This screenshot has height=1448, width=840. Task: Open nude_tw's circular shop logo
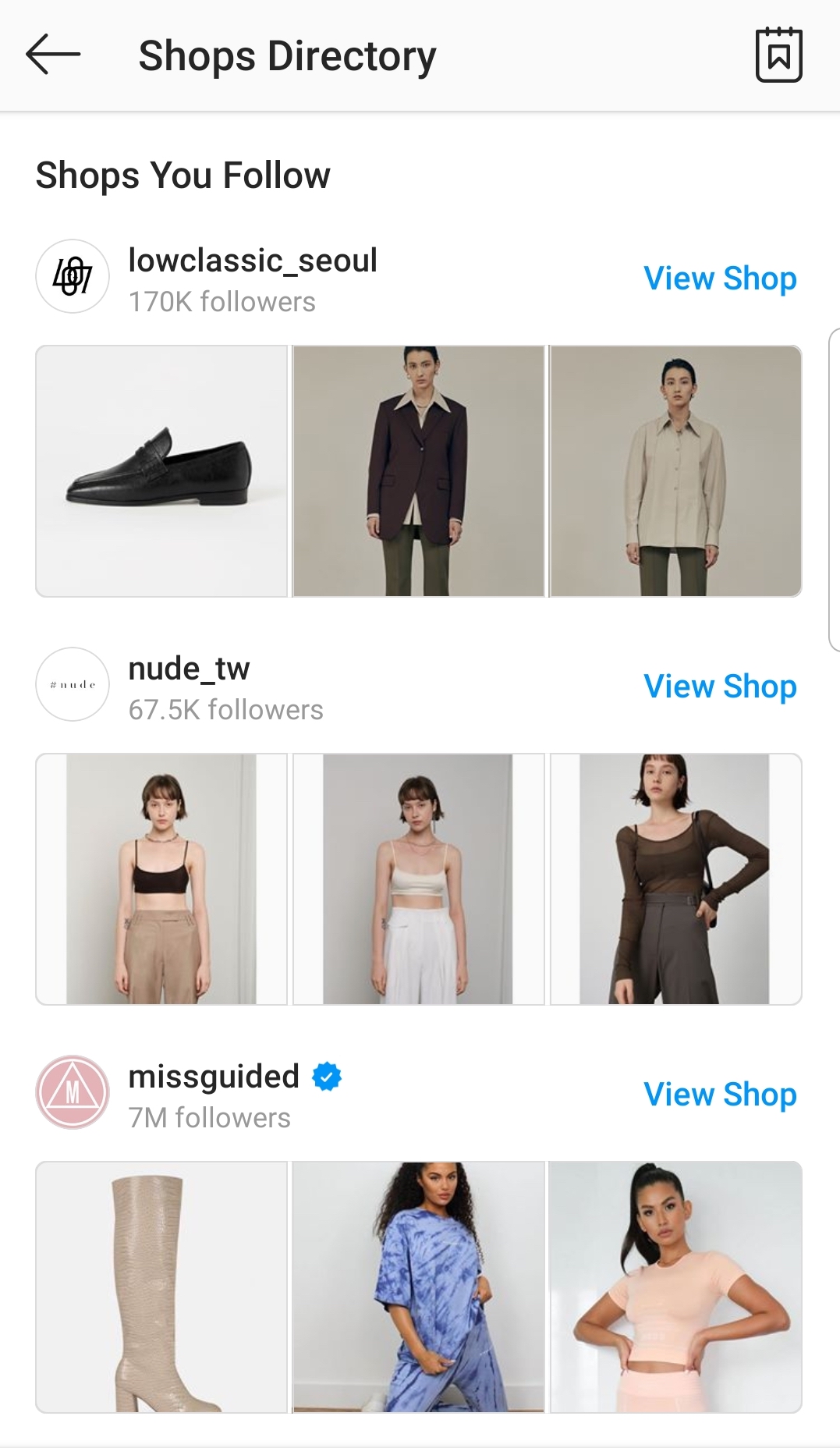click(71, 684)
